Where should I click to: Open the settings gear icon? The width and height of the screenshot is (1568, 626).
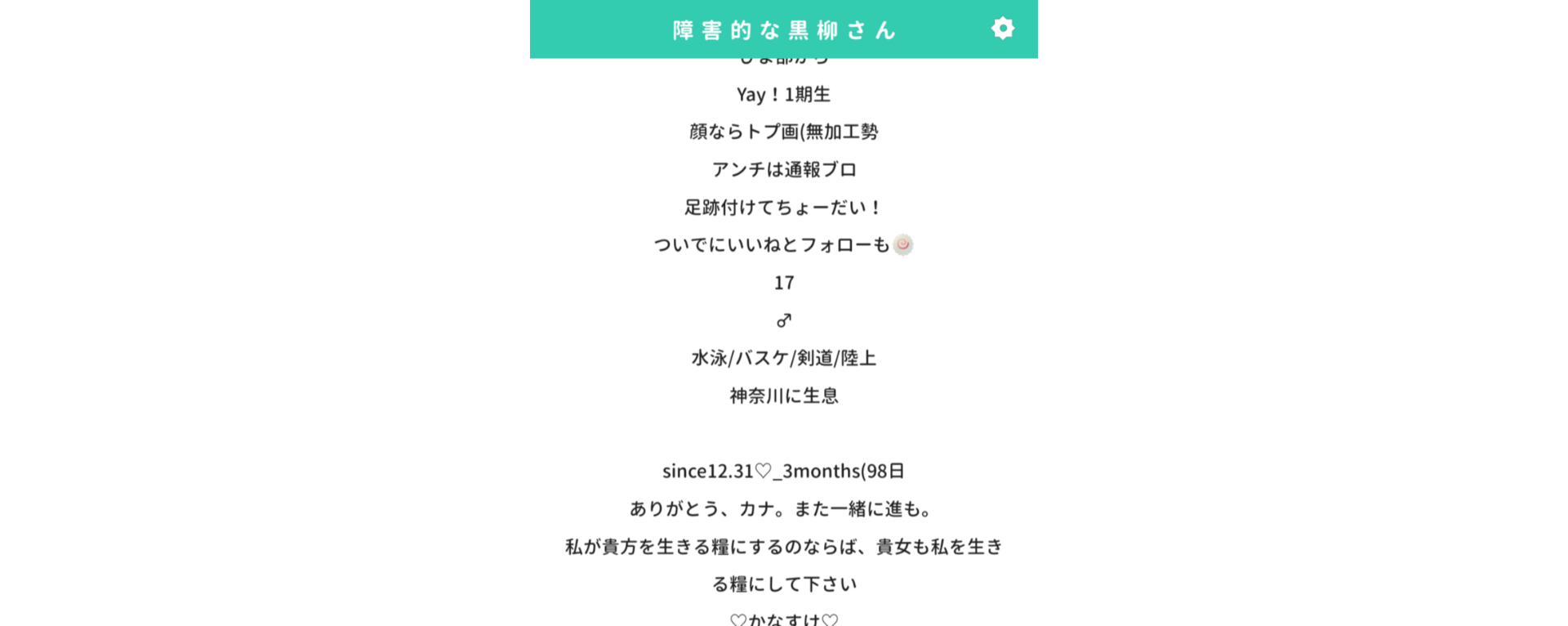1003,29
